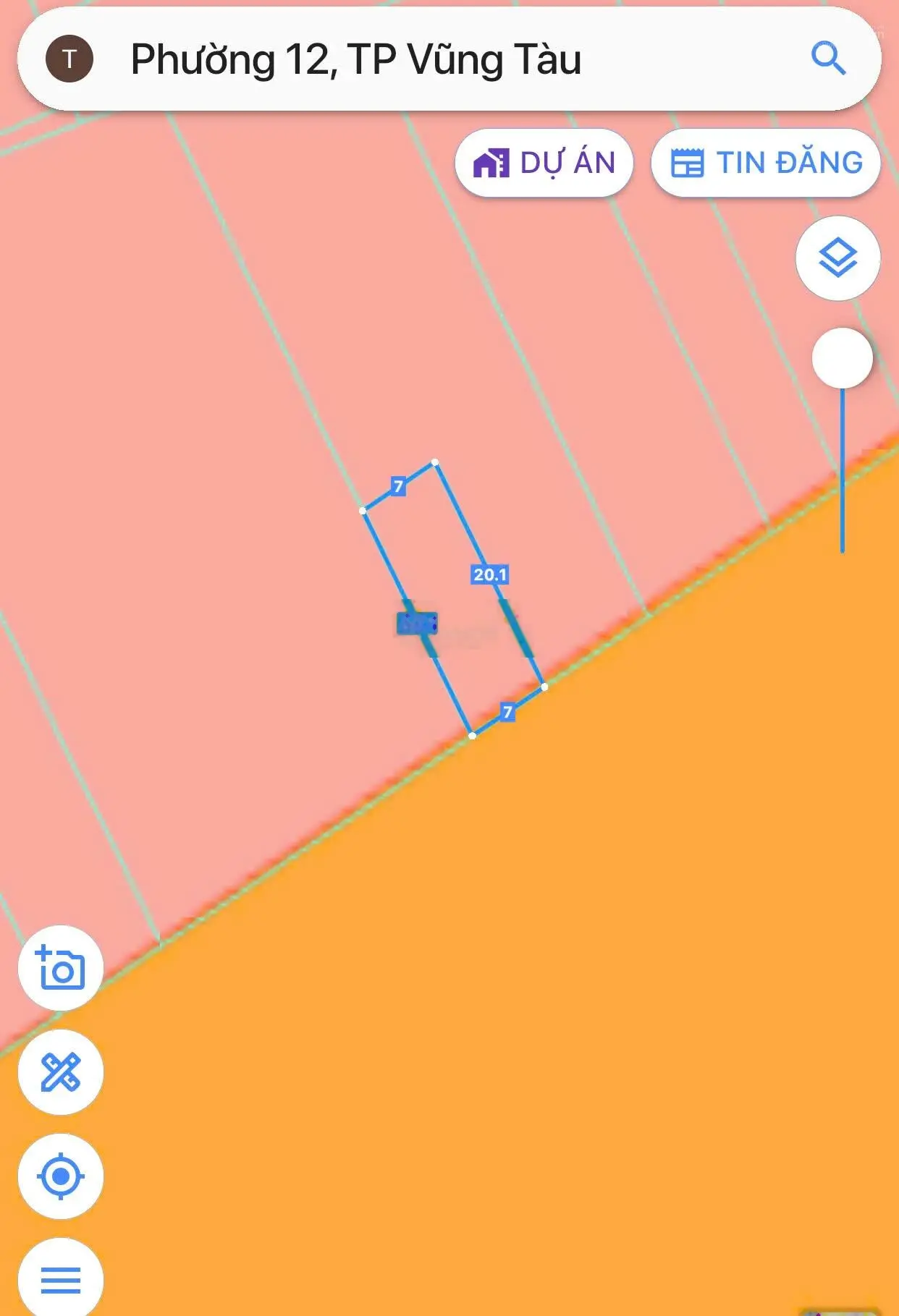Tap the search magnifier icon
The image size is (899, 1316).
[x=829, y=59]
